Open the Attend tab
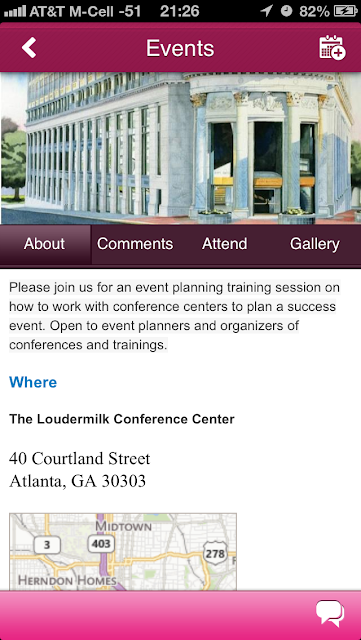Viewport: 361px width, 640px height. (225, 244)
